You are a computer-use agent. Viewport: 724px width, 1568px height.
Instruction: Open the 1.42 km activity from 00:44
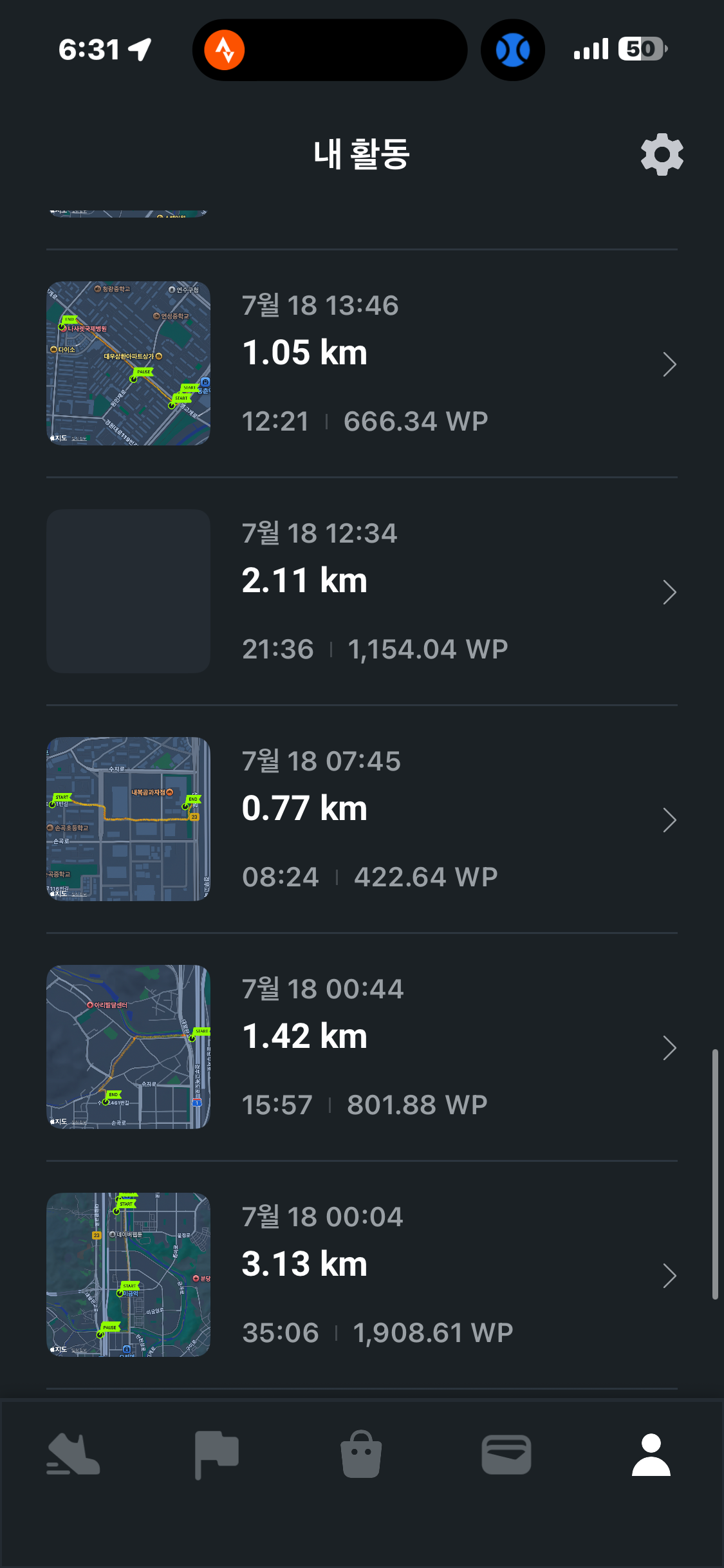point(362,1047)
